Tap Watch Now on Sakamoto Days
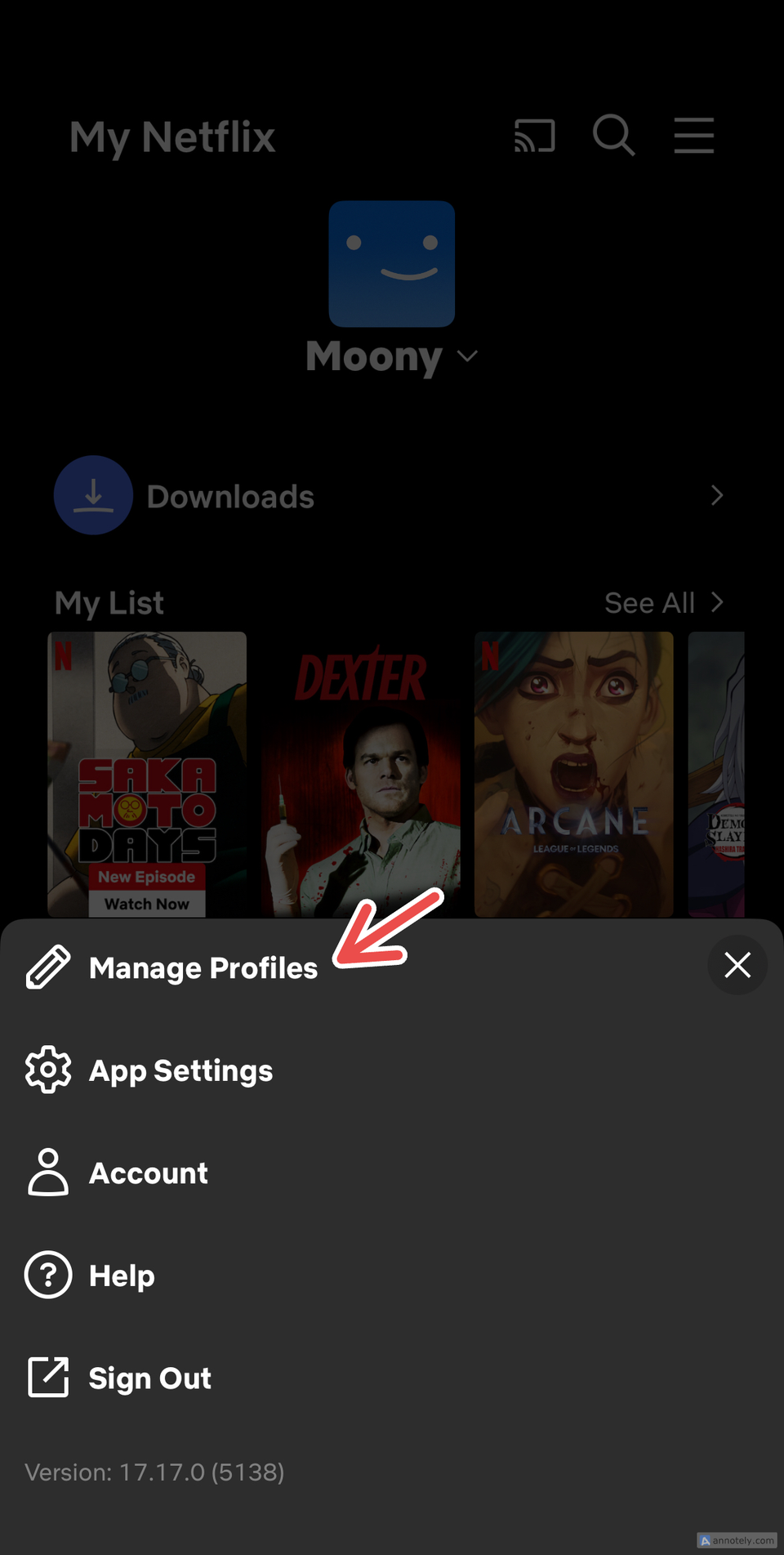 point(147,903)
